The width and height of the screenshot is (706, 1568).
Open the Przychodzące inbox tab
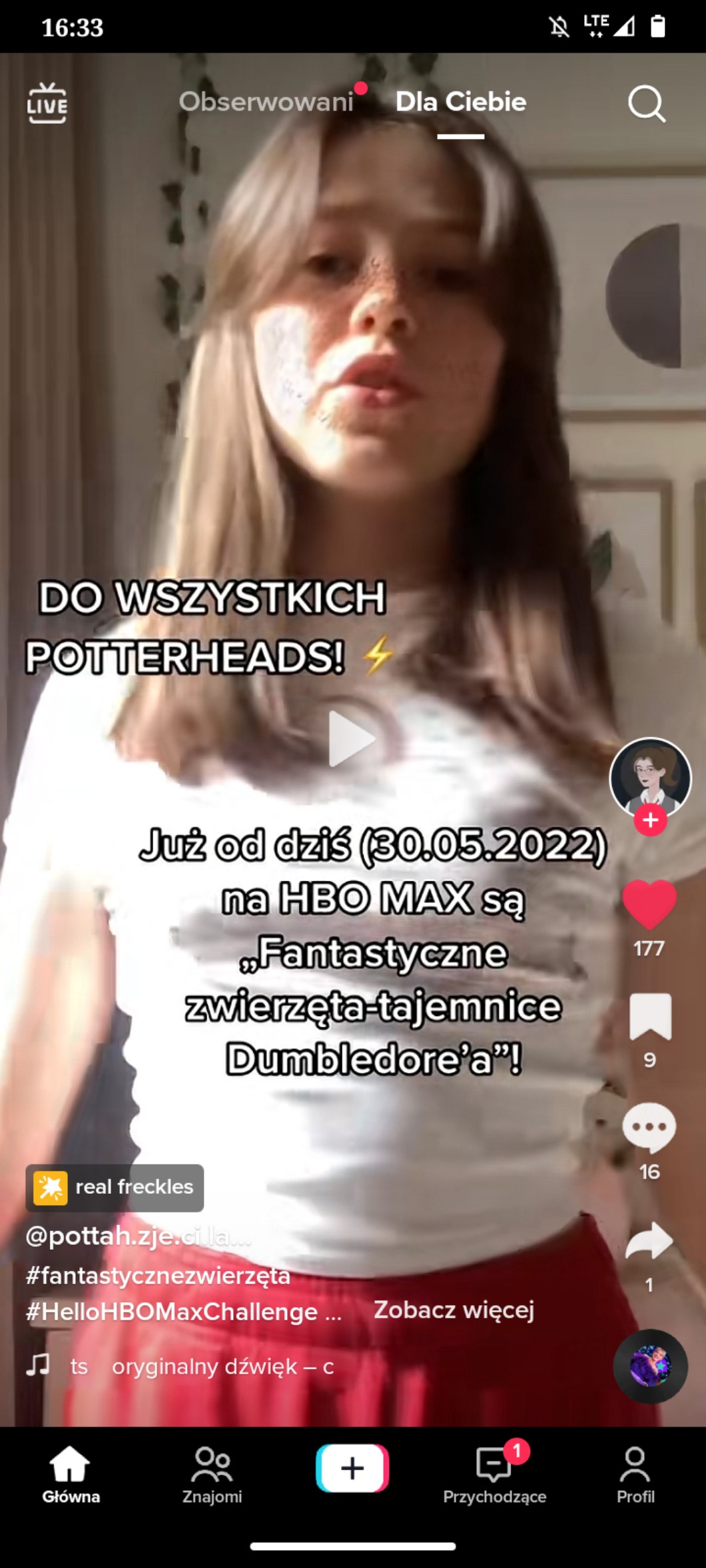coord(494,1475)
